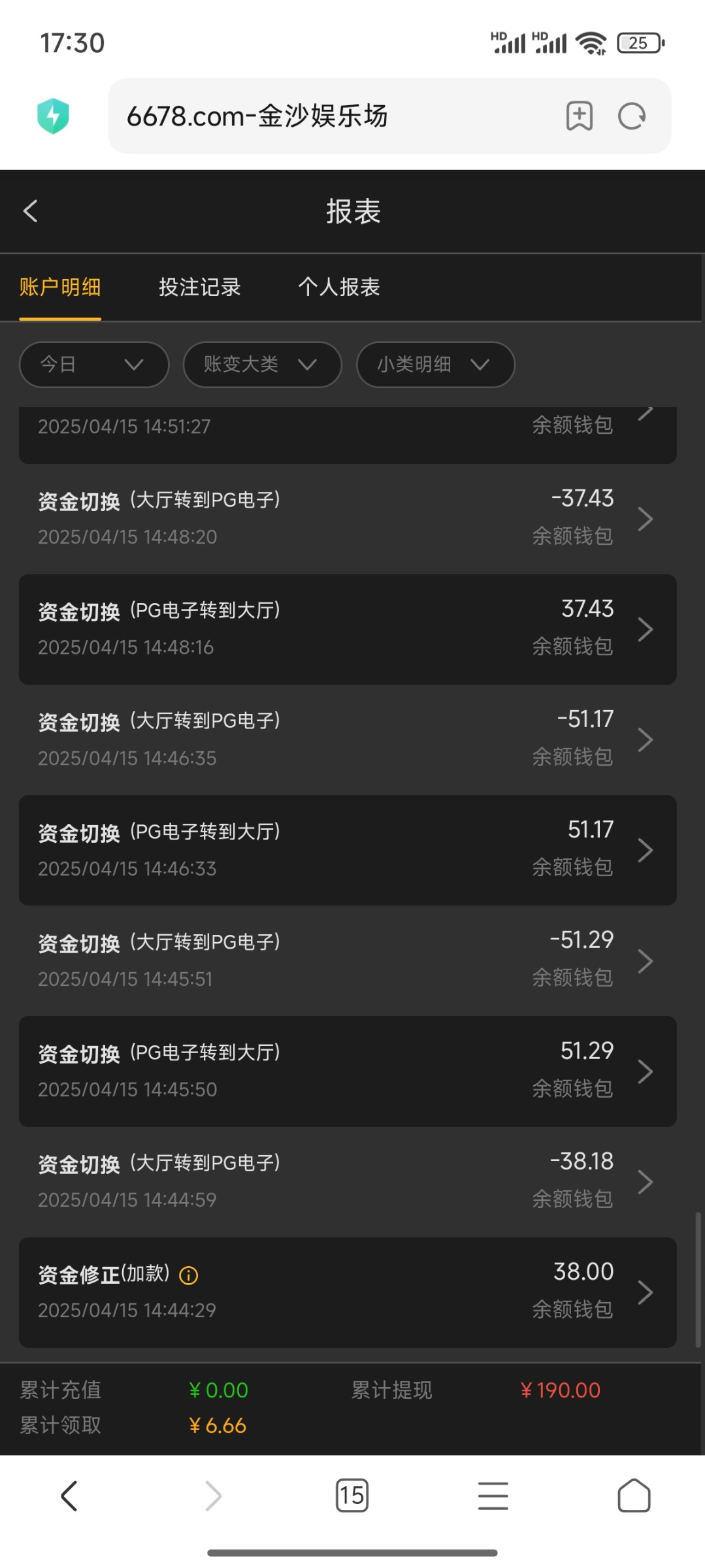The width and height of the screenshot is (705, 1568).
Task: Open the 38.00 资金修正 record
Action: (348, 1292)
